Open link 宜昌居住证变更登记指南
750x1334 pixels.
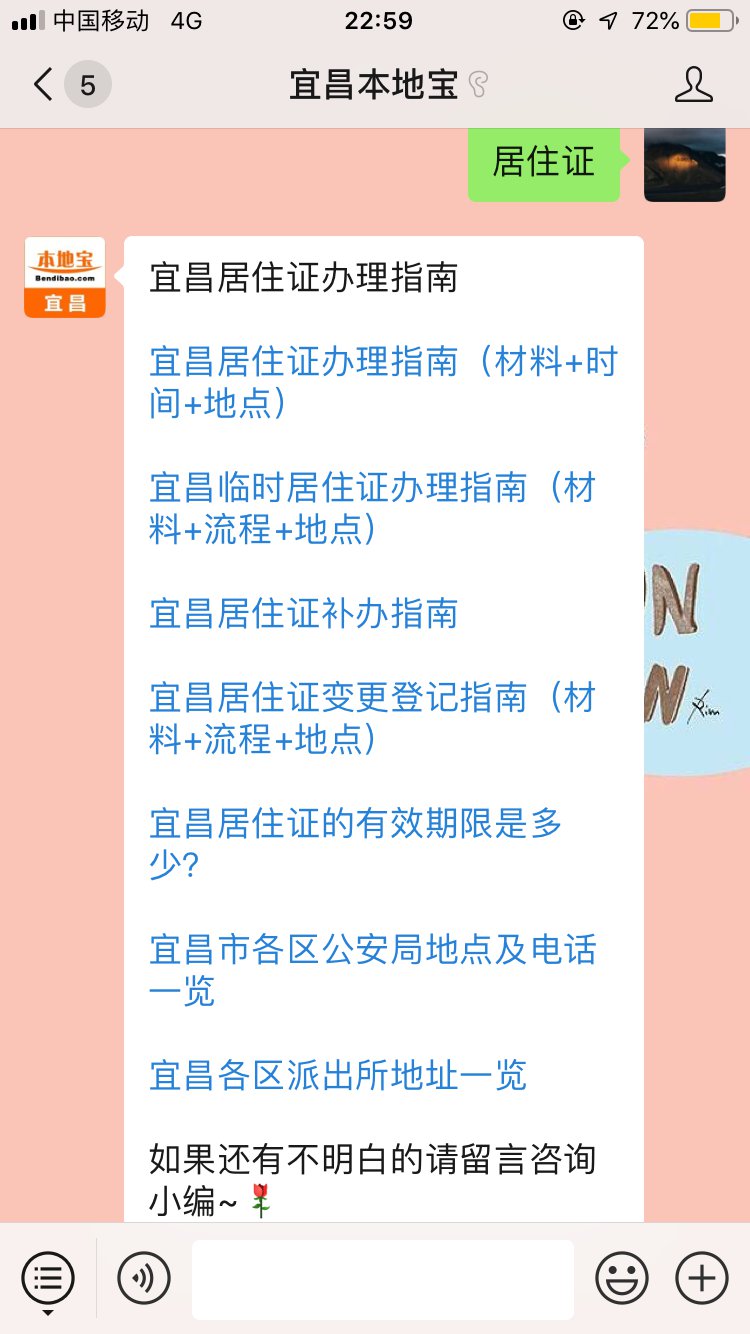tap(372, 719)
